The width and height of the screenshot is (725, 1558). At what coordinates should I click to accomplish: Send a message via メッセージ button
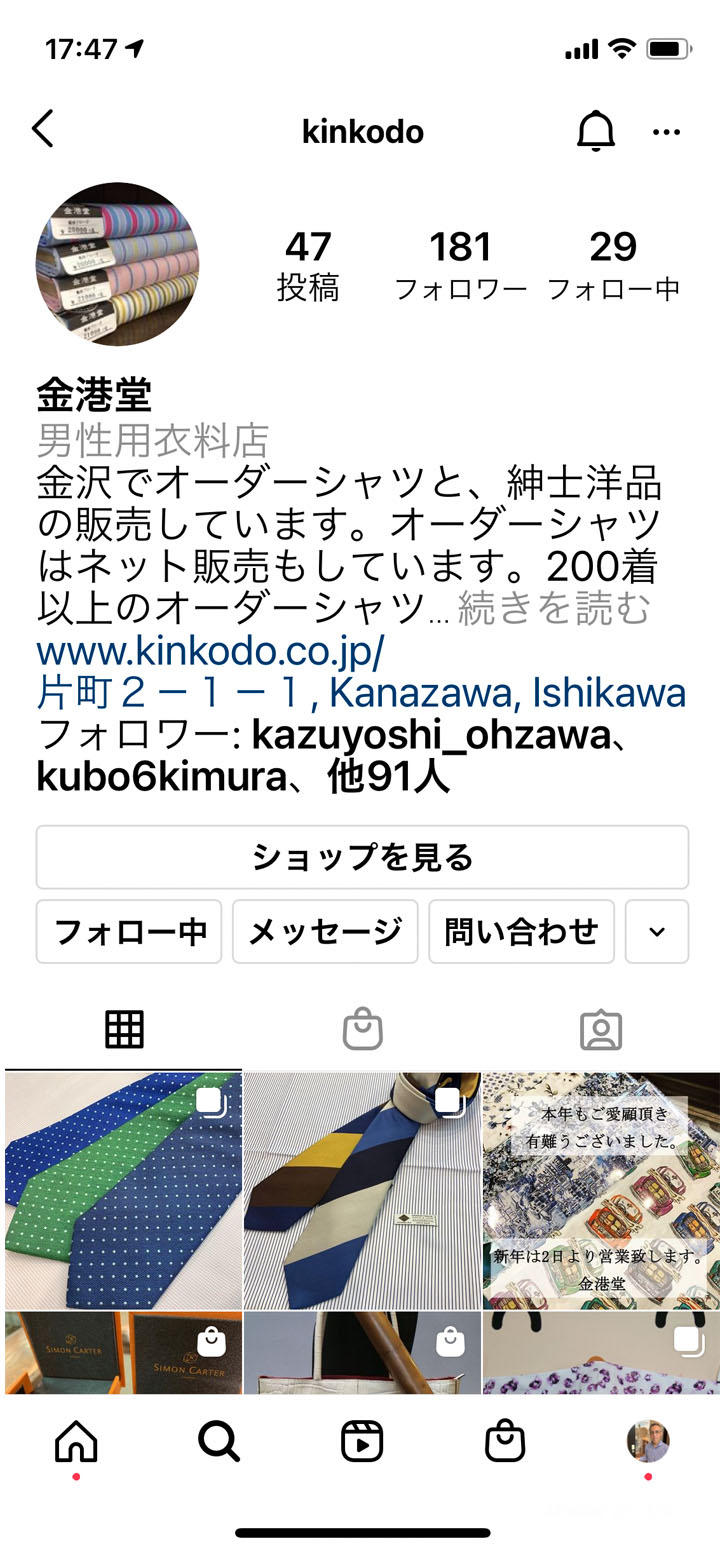coord(325,931)
